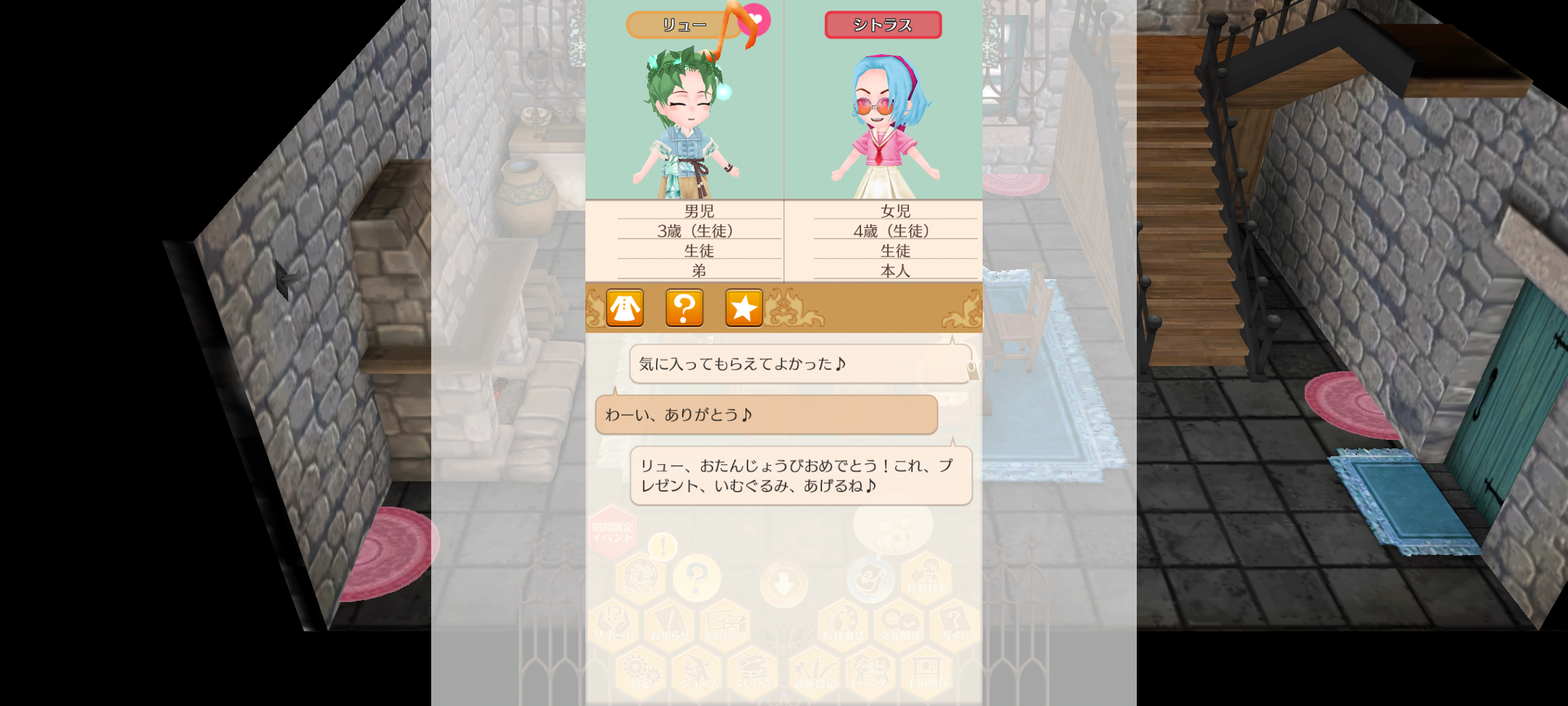Open シトラス's name tag

883,25
